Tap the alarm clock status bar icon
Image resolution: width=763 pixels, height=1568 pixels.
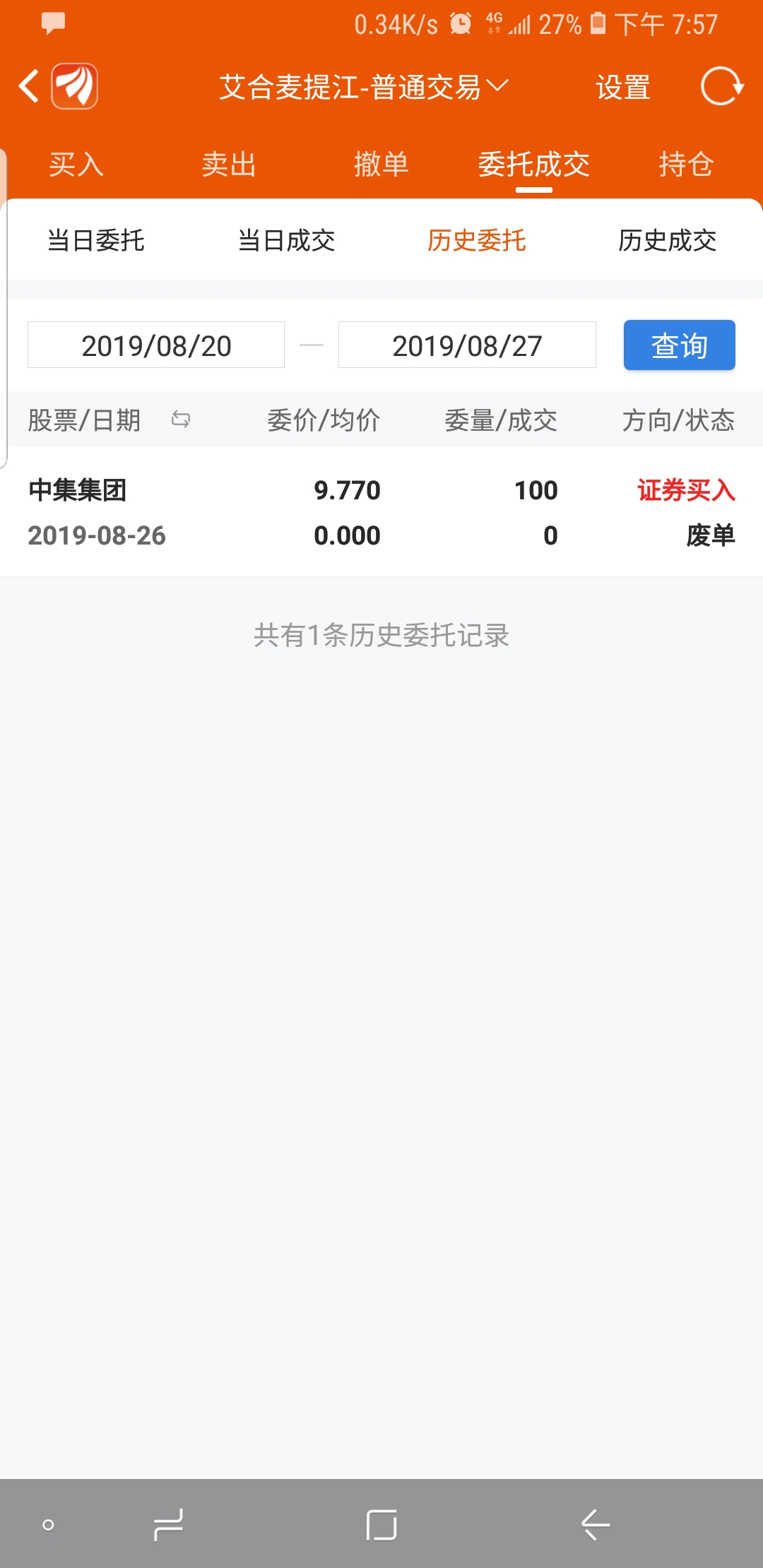tap(461, 23)
